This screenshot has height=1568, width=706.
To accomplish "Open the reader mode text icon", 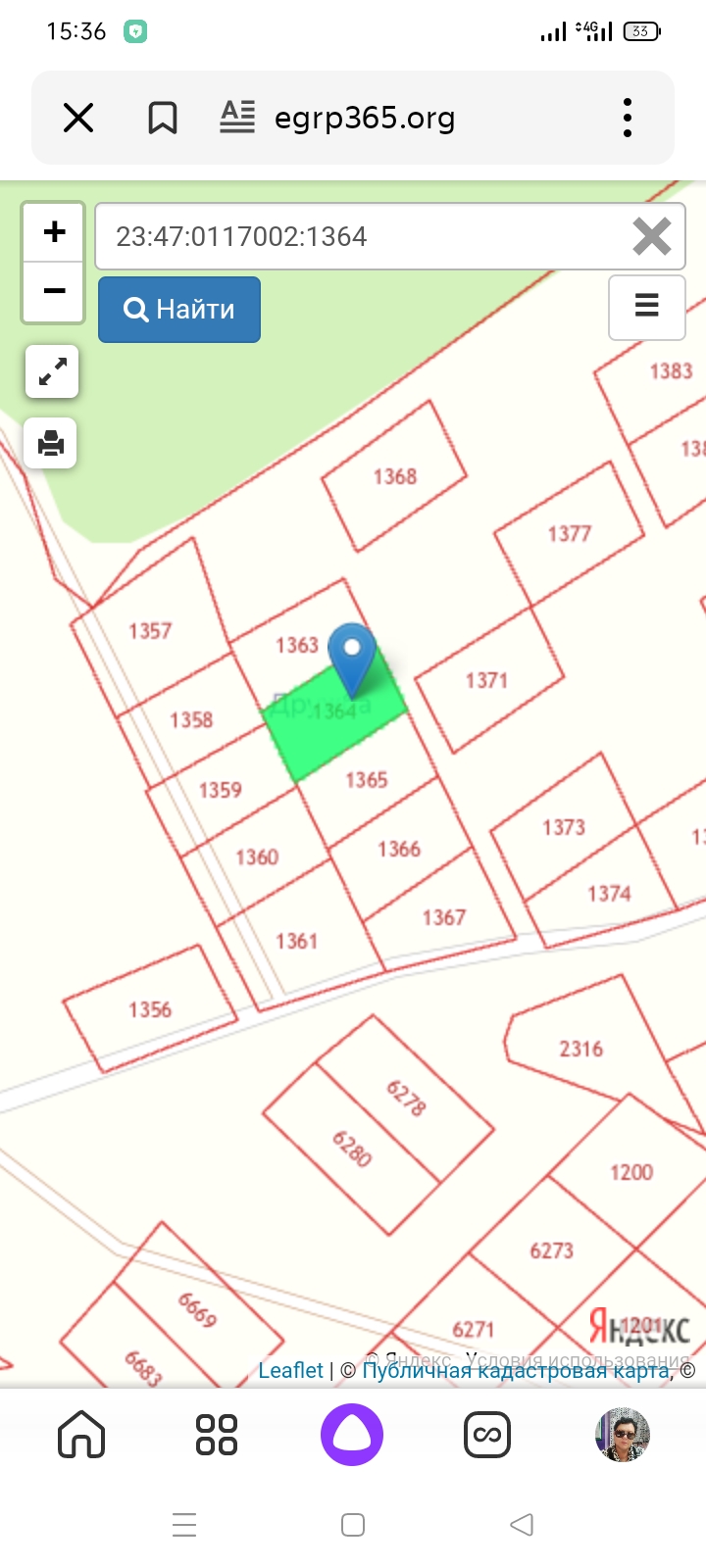I will (x=237, y=117).
